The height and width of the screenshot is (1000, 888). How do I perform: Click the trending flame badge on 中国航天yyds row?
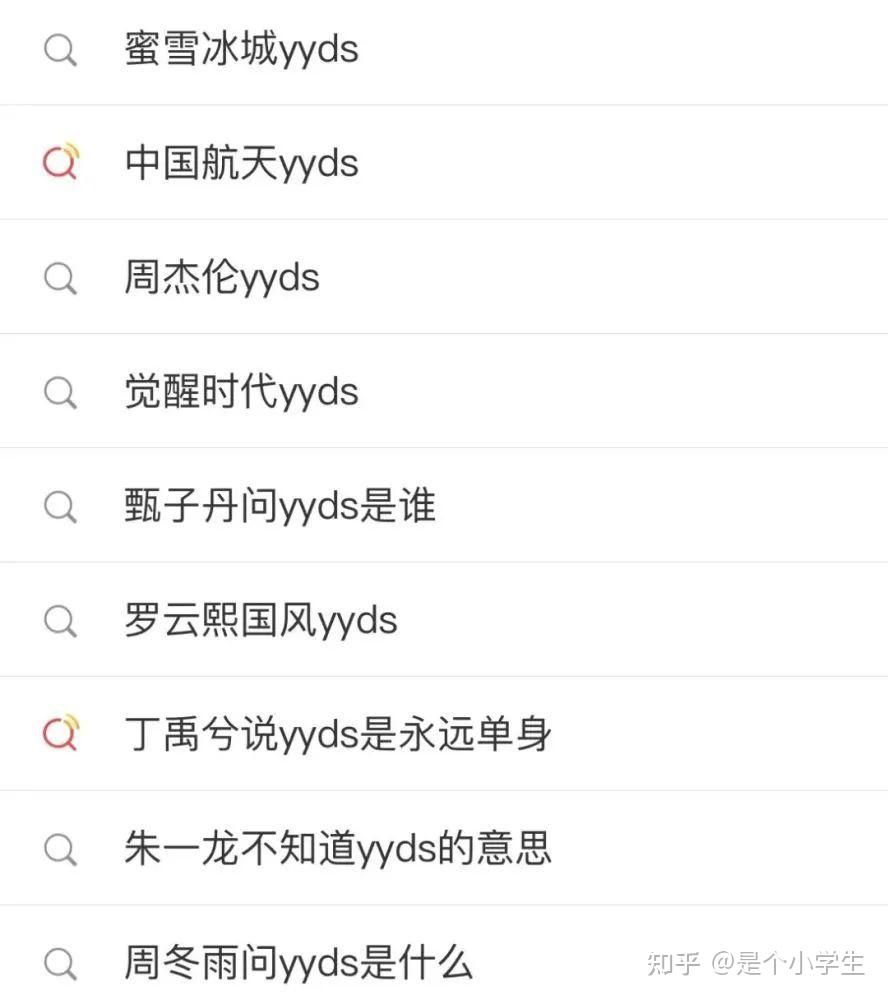tap(60, 161)
